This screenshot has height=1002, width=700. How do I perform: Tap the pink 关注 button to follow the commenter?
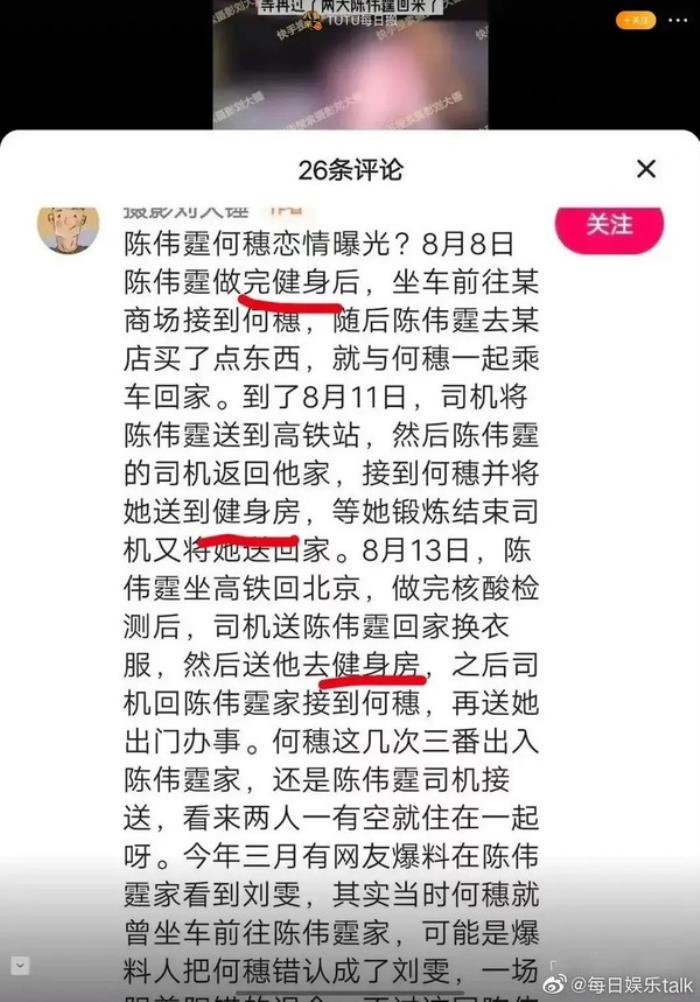pyautogui.click(x=609, y=227)
